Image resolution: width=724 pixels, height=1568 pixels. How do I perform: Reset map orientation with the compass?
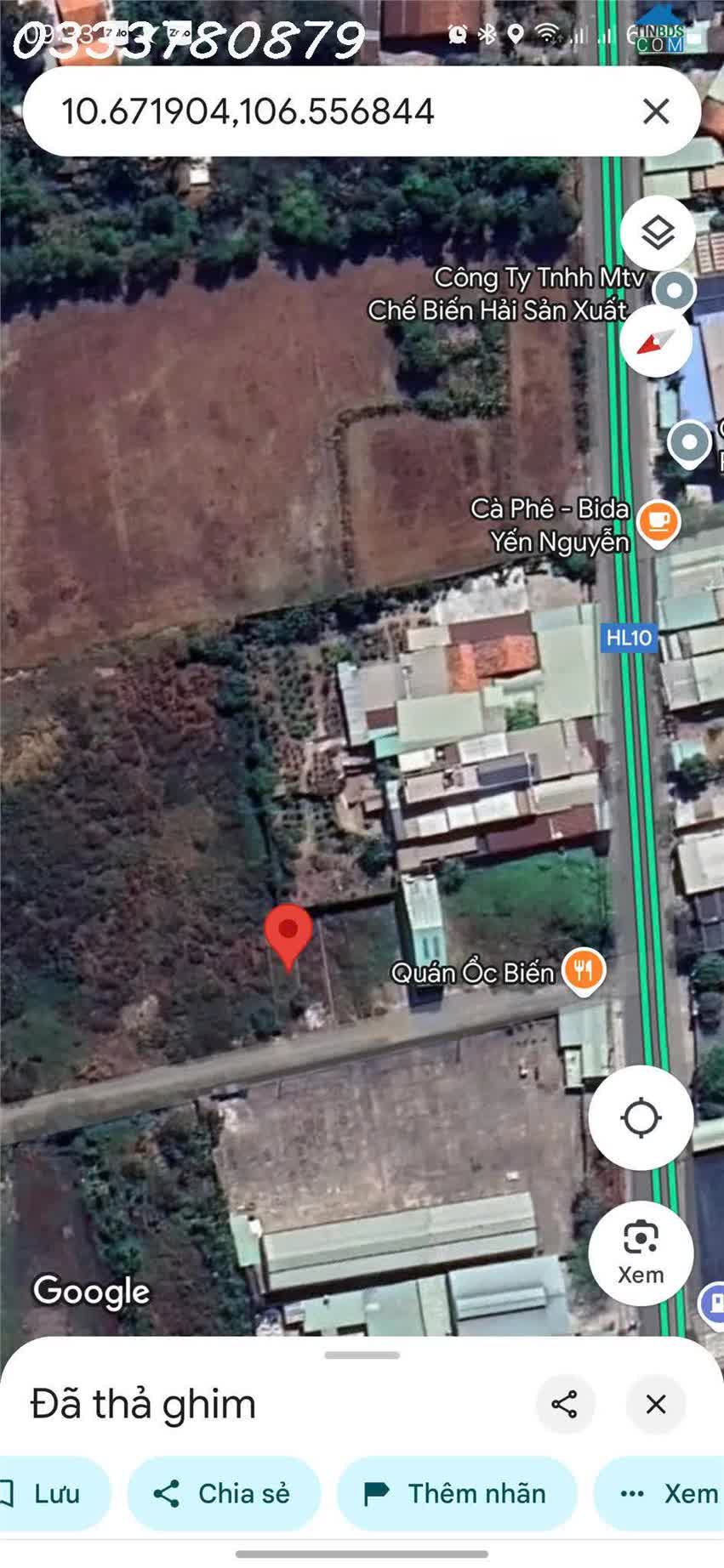click(x=655, y=341)
